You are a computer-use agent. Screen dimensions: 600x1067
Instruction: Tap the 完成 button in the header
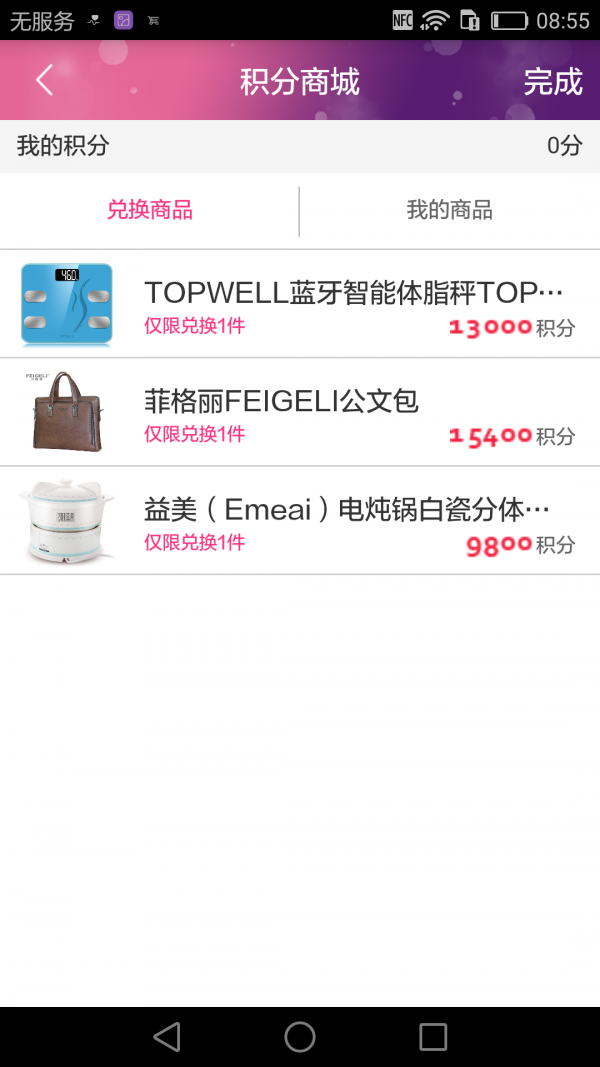[552, 82]
